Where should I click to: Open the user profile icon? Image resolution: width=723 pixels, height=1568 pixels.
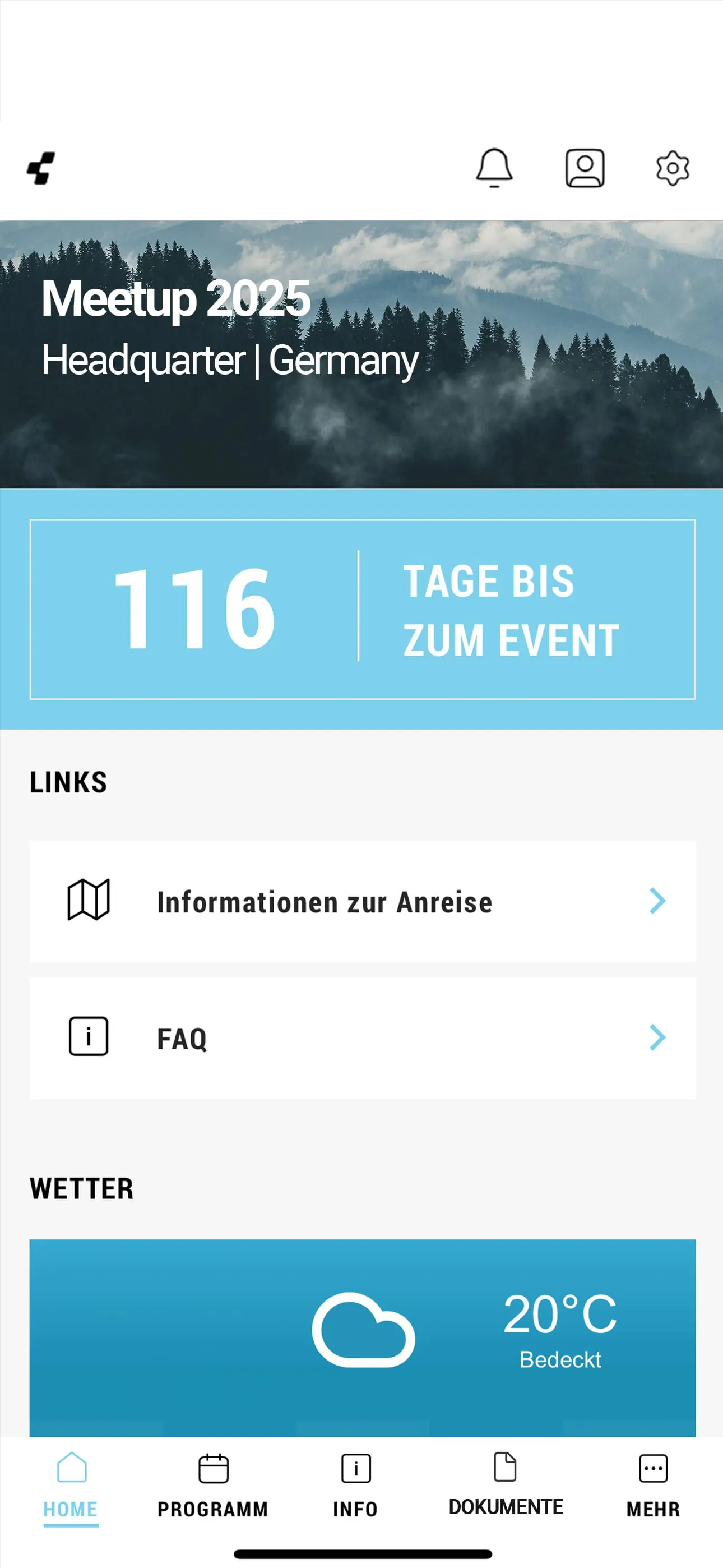[x=585, y=167]
